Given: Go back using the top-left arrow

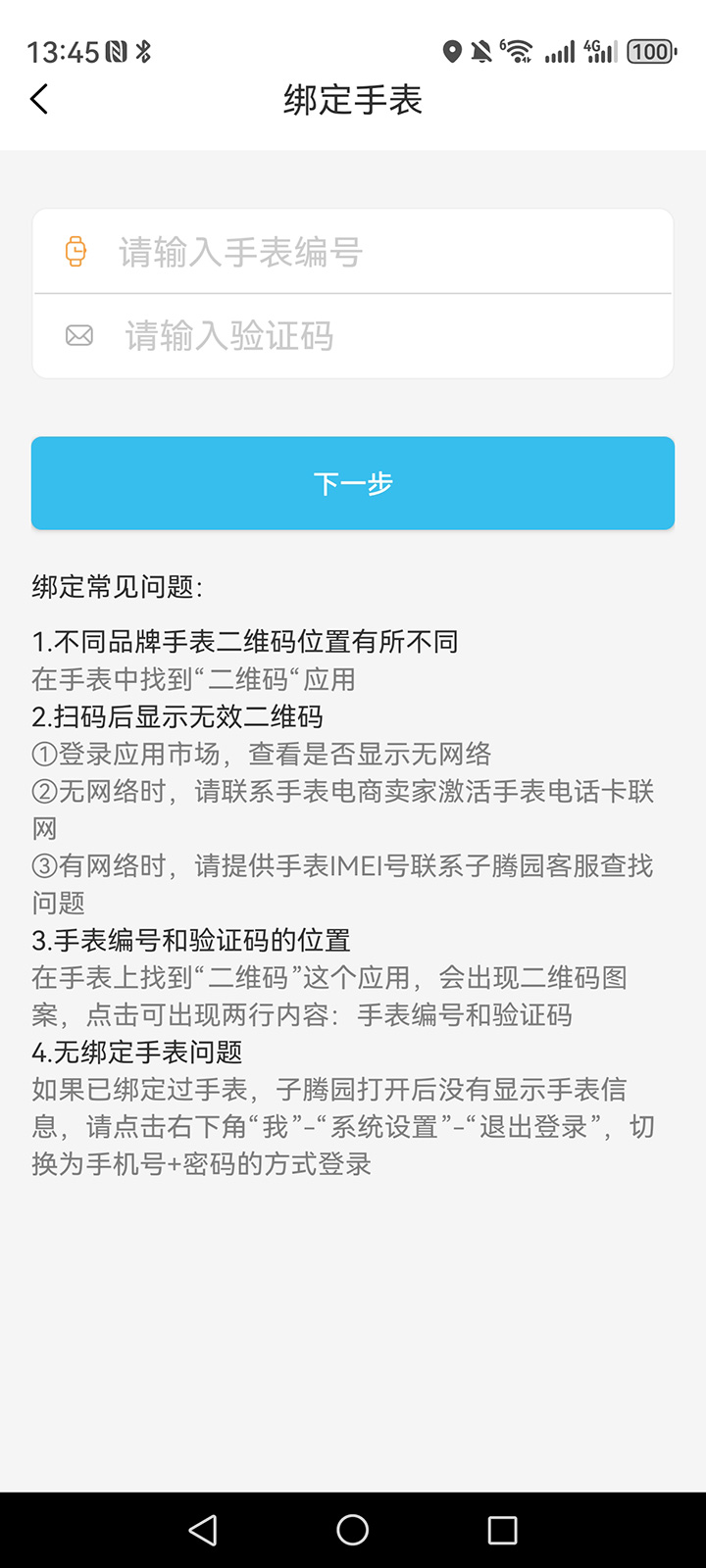Looking at the screenshot, I should 39,99.
